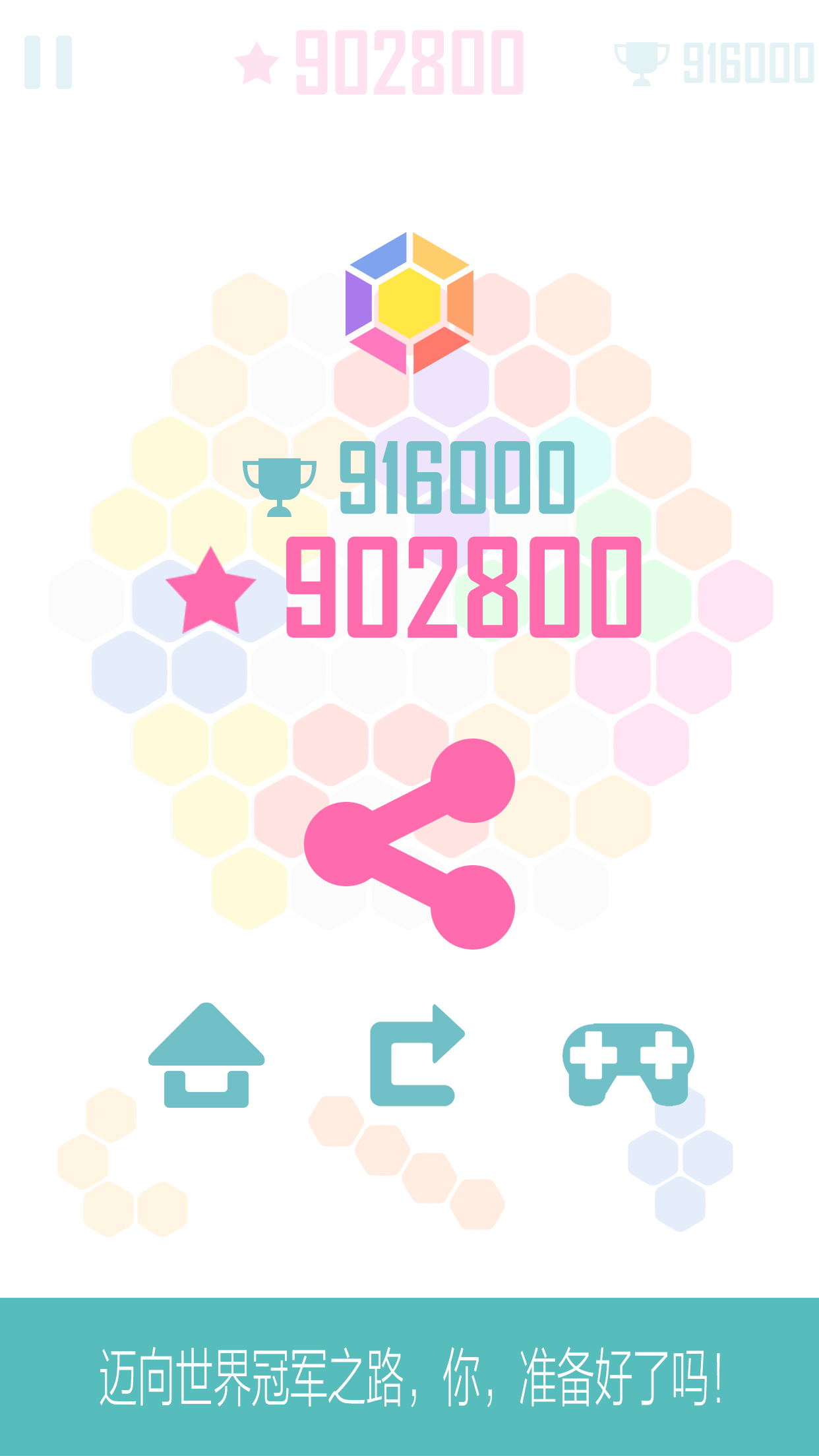The height and width of the screenshot is (1456, 819).
Task: Share your score of 902800
Action: click(x=409, y=843)
